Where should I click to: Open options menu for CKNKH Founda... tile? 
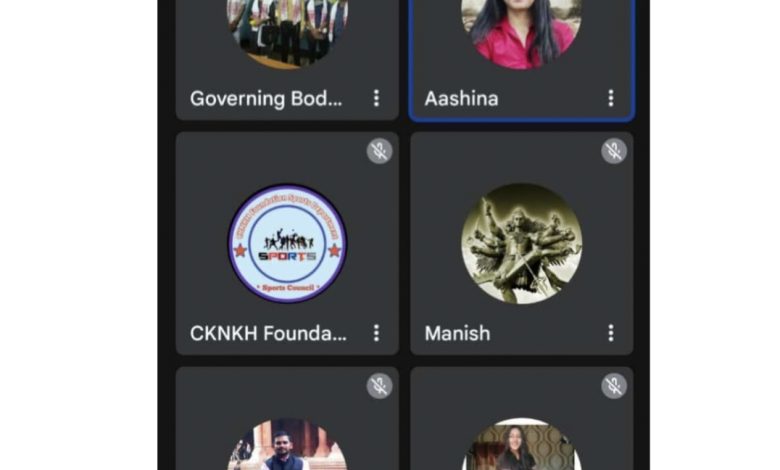(376, 333)
